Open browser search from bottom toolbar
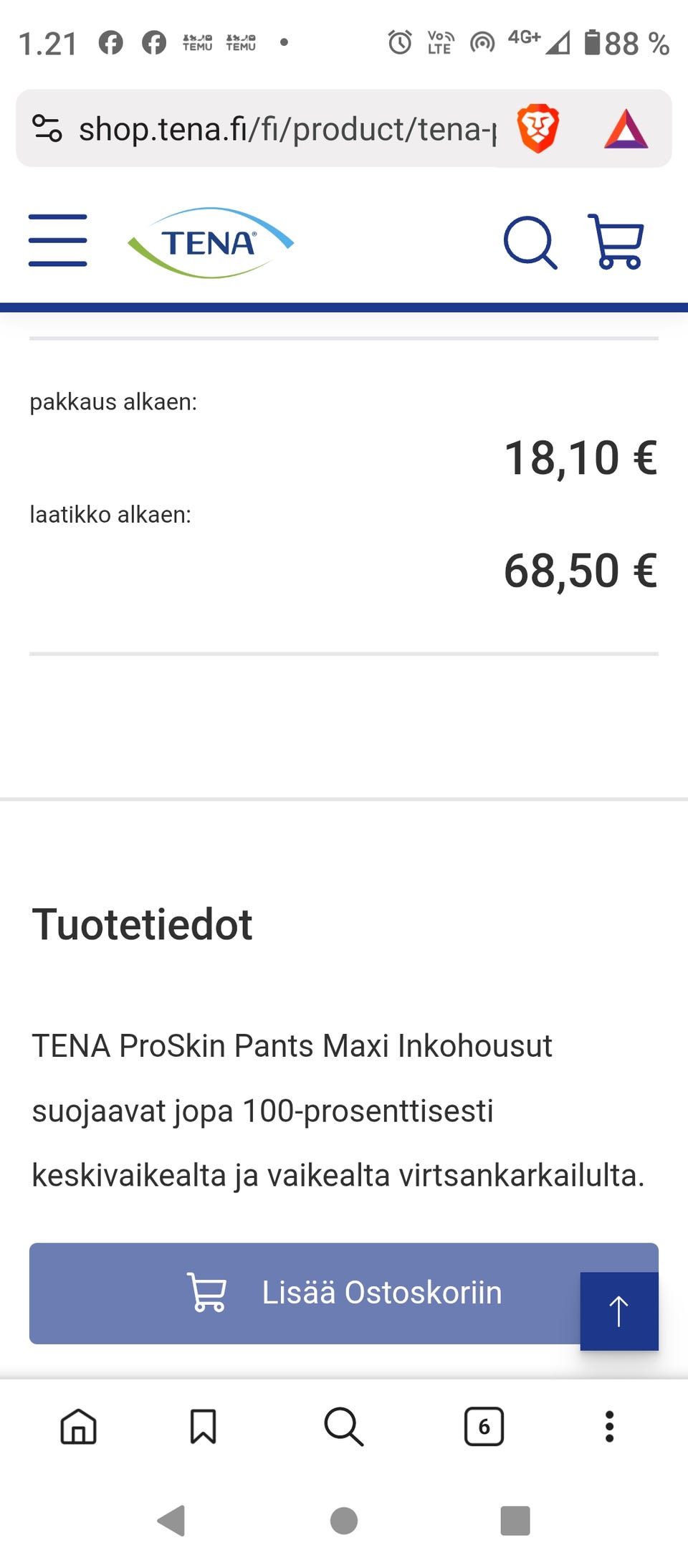688x1568 pixels. tap(343, 1426)
